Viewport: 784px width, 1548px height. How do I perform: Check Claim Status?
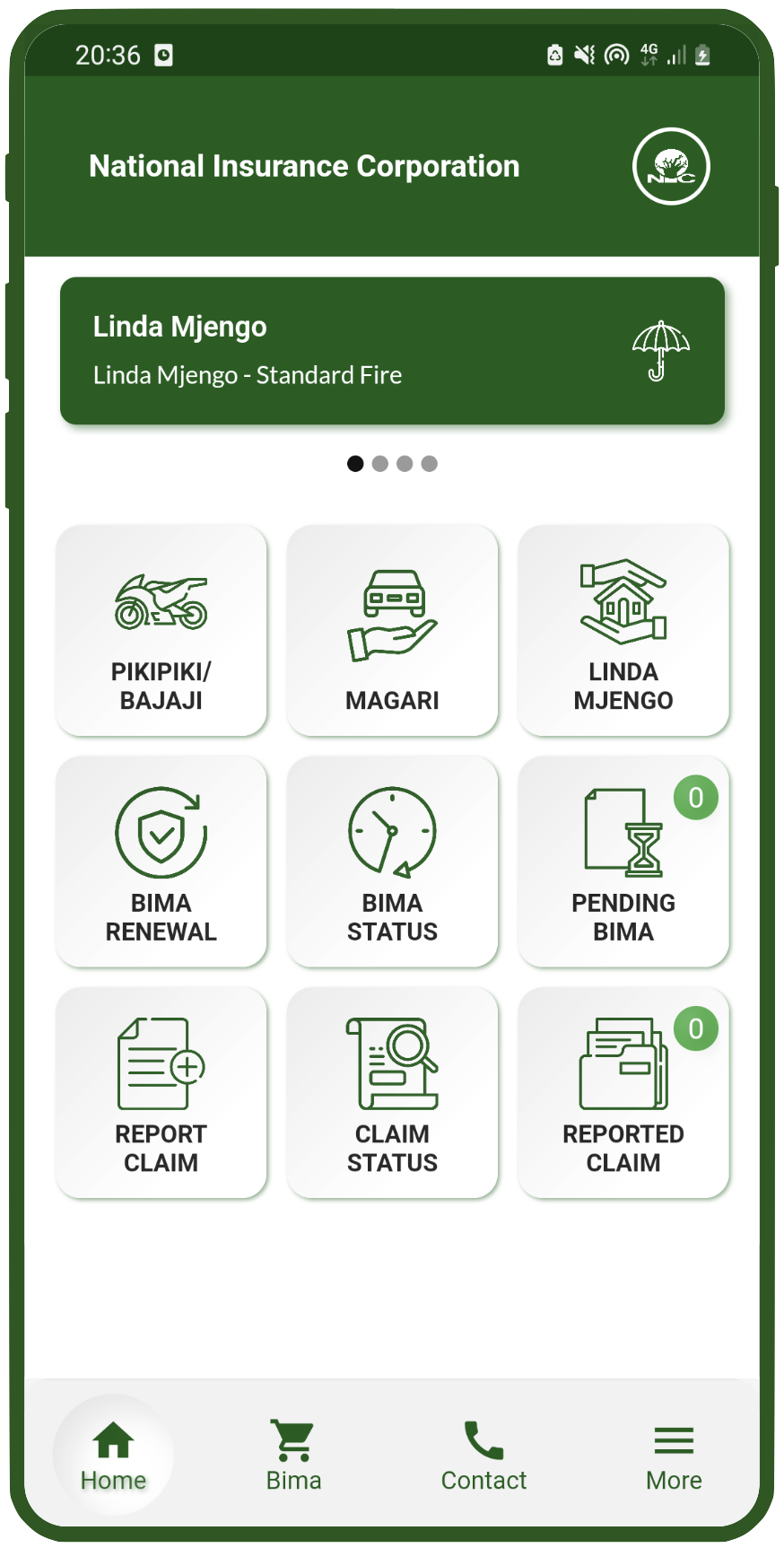click(392, 1093)
